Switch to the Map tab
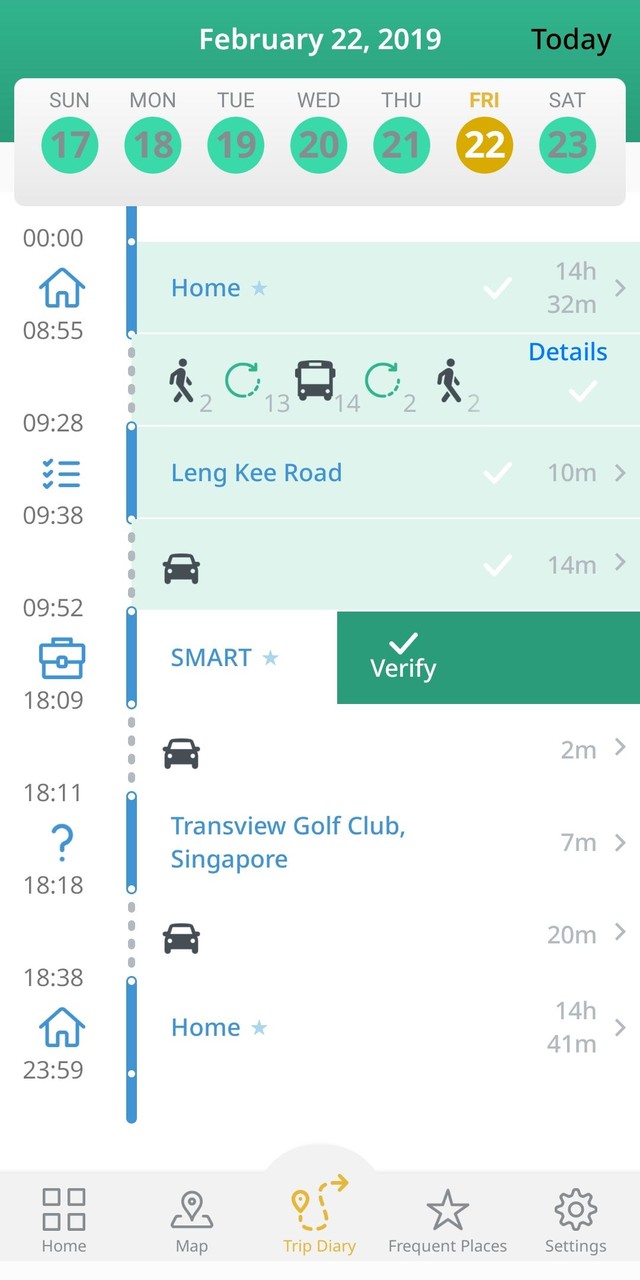The height and width of the screenshot is (1280, 640). click(191, 1220)
